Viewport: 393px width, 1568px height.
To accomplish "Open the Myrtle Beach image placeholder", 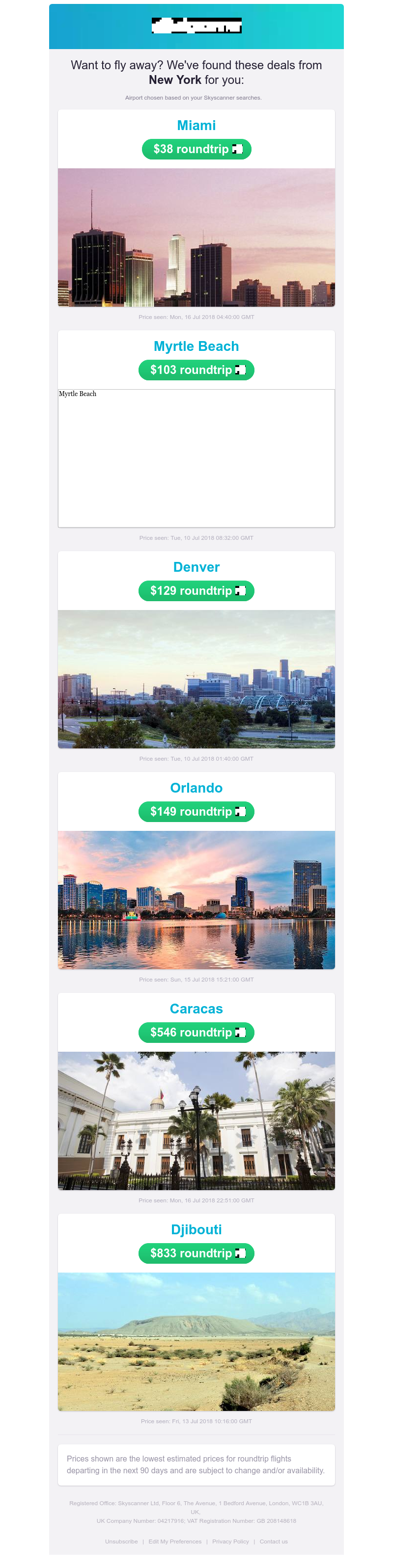I will pyautogui.click(x=196, y=458).
